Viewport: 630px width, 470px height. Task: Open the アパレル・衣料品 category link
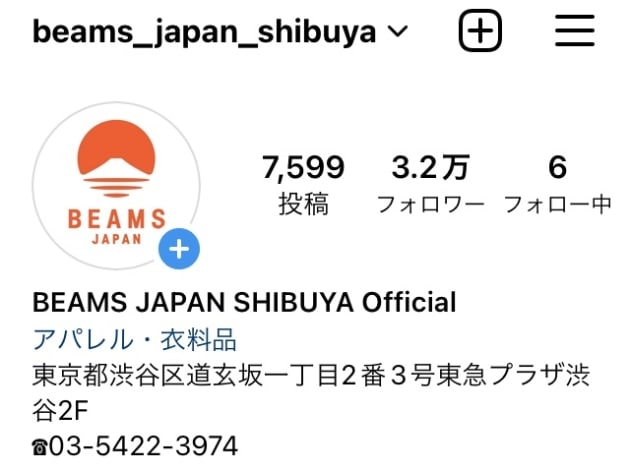tap(135, 339)
